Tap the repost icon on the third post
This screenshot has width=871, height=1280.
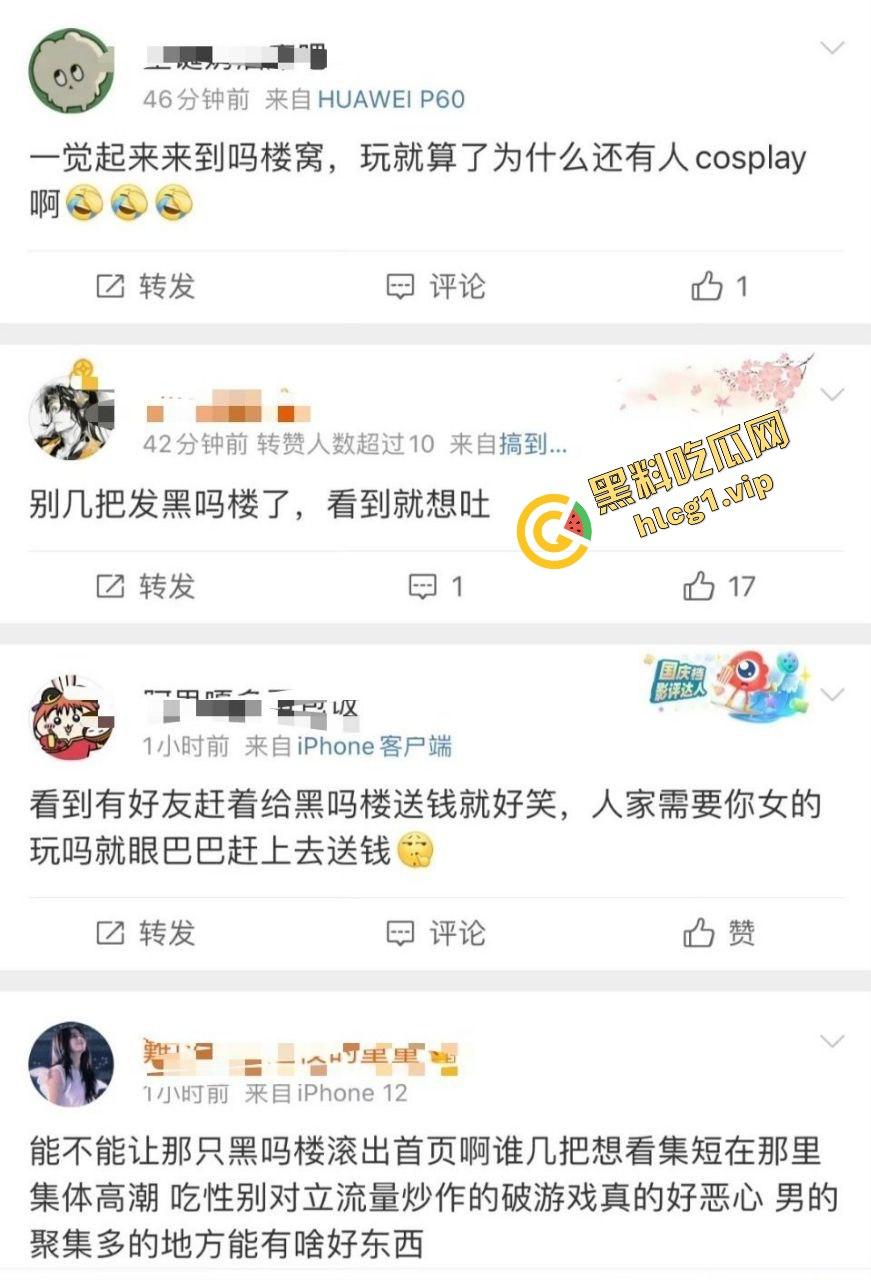[x=108, y=933]
